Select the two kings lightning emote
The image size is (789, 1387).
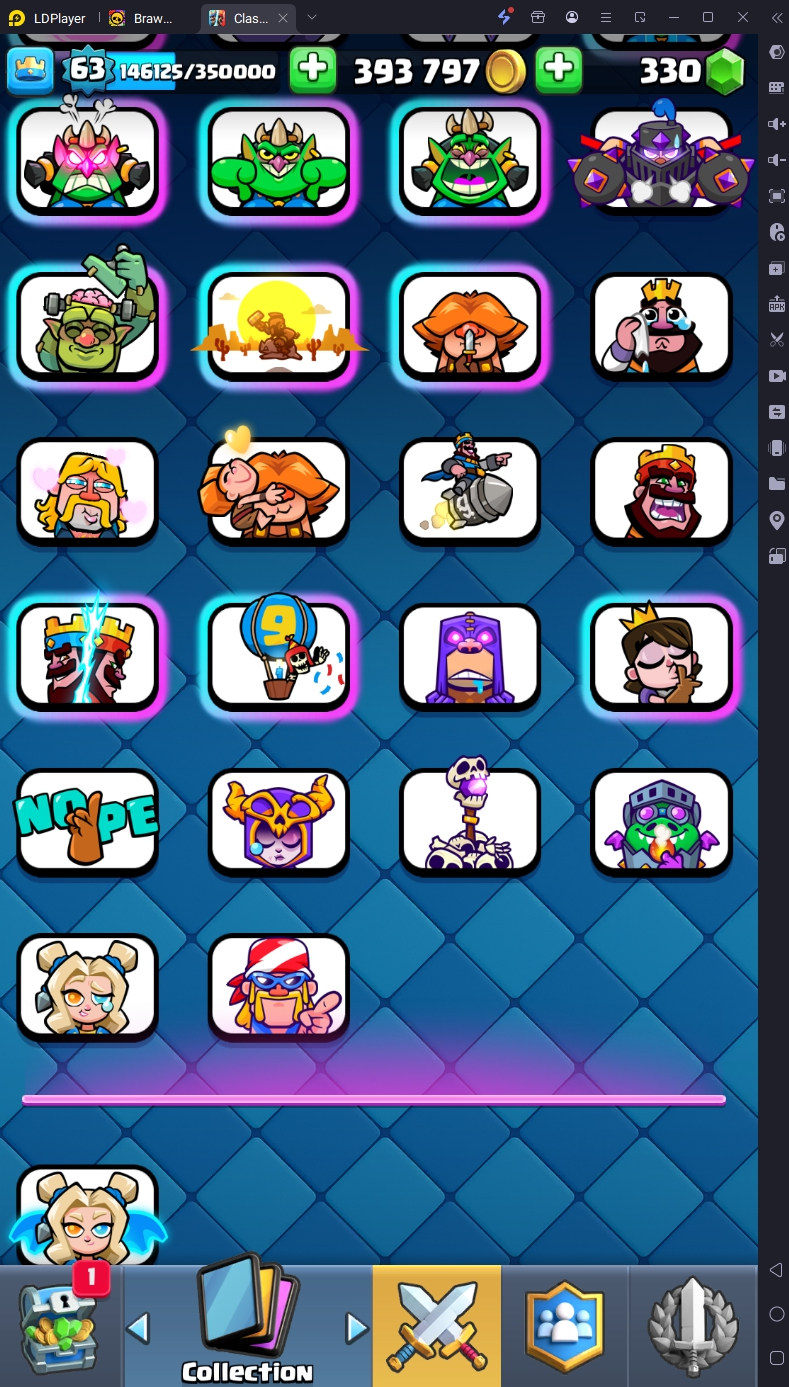88,653
